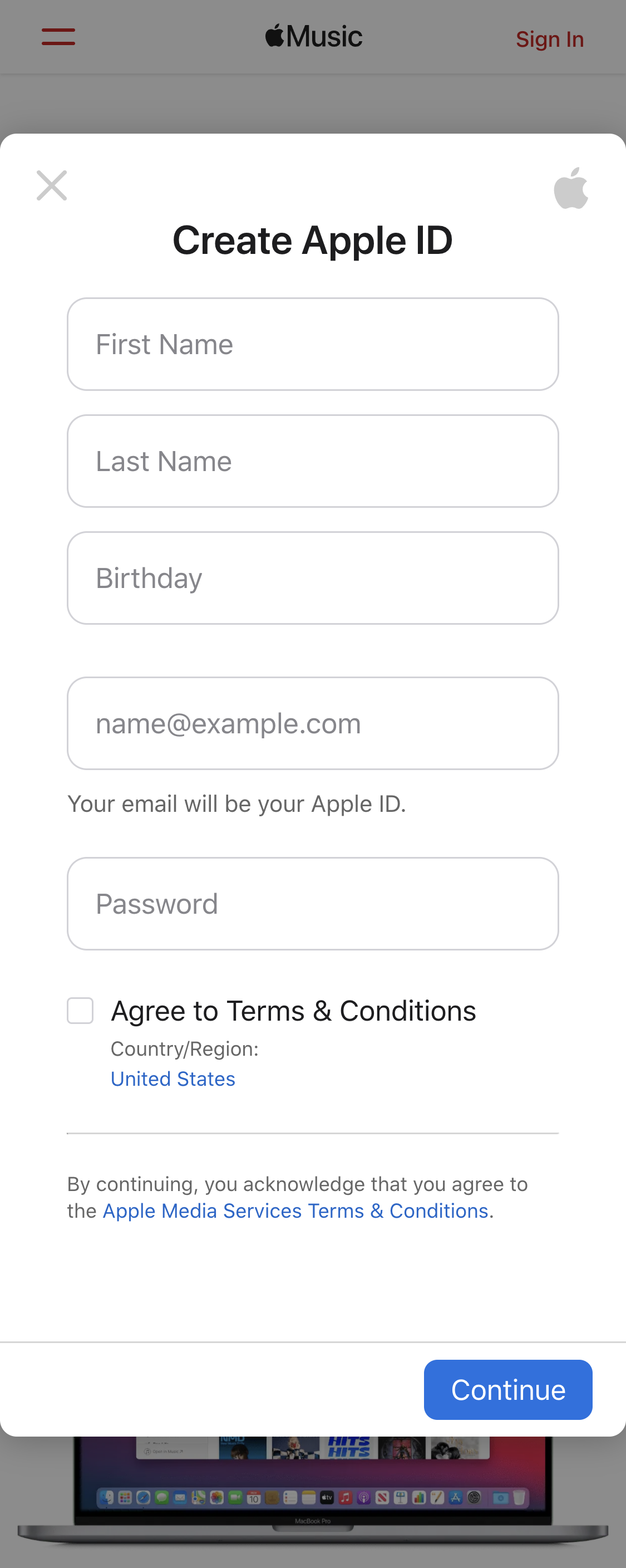Select the Birthday field
Screen dimensions: 626x1568
pyautogui.click(x=313, y=577)
